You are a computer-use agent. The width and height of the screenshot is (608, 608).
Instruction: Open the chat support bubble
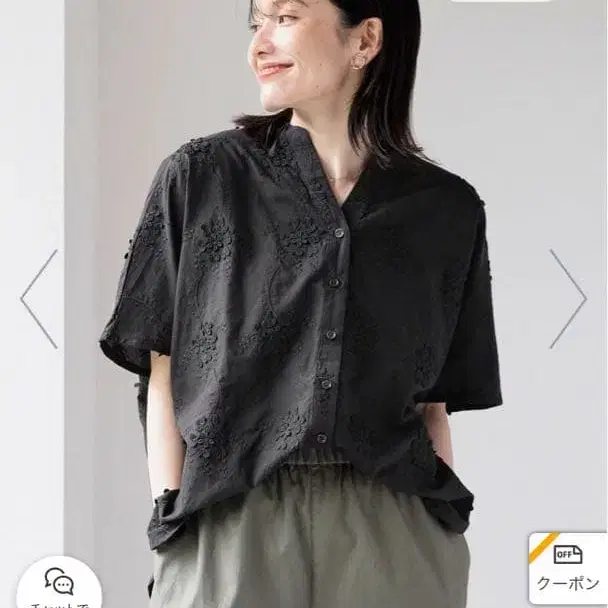click(59, 582)
